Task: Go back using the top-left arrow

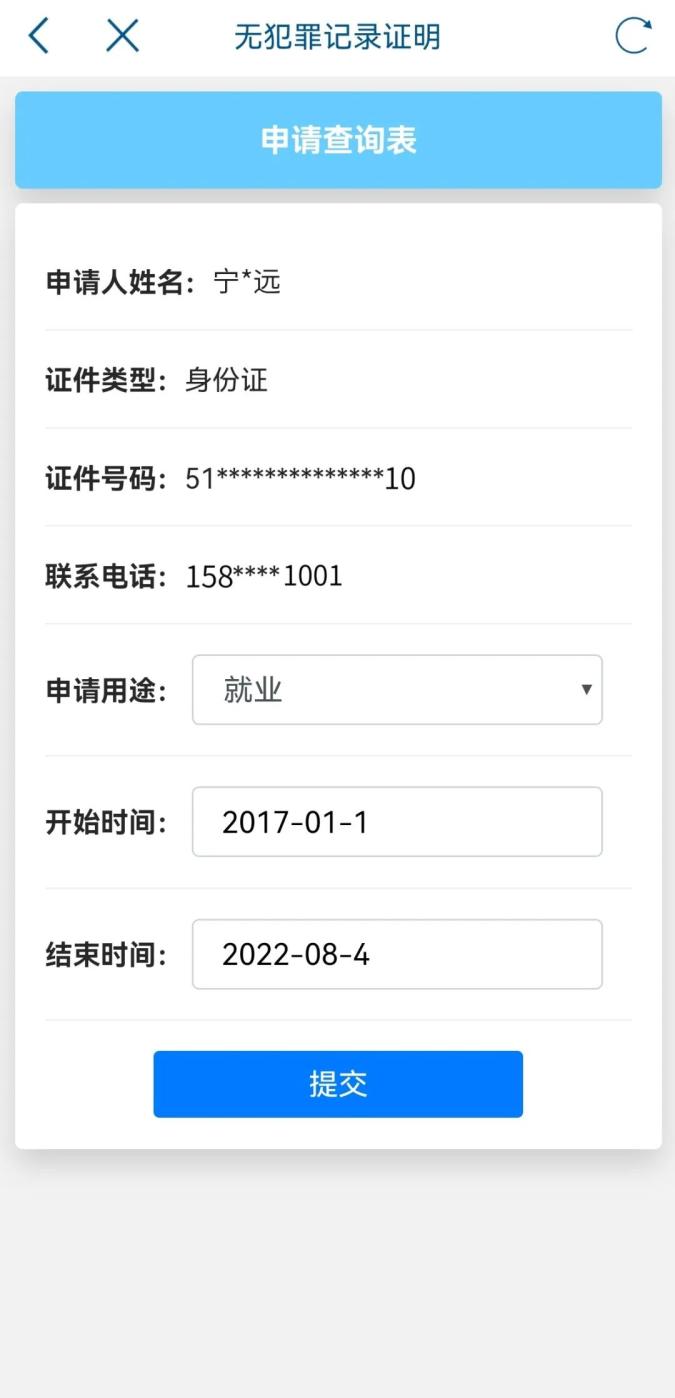Action: 38,36
